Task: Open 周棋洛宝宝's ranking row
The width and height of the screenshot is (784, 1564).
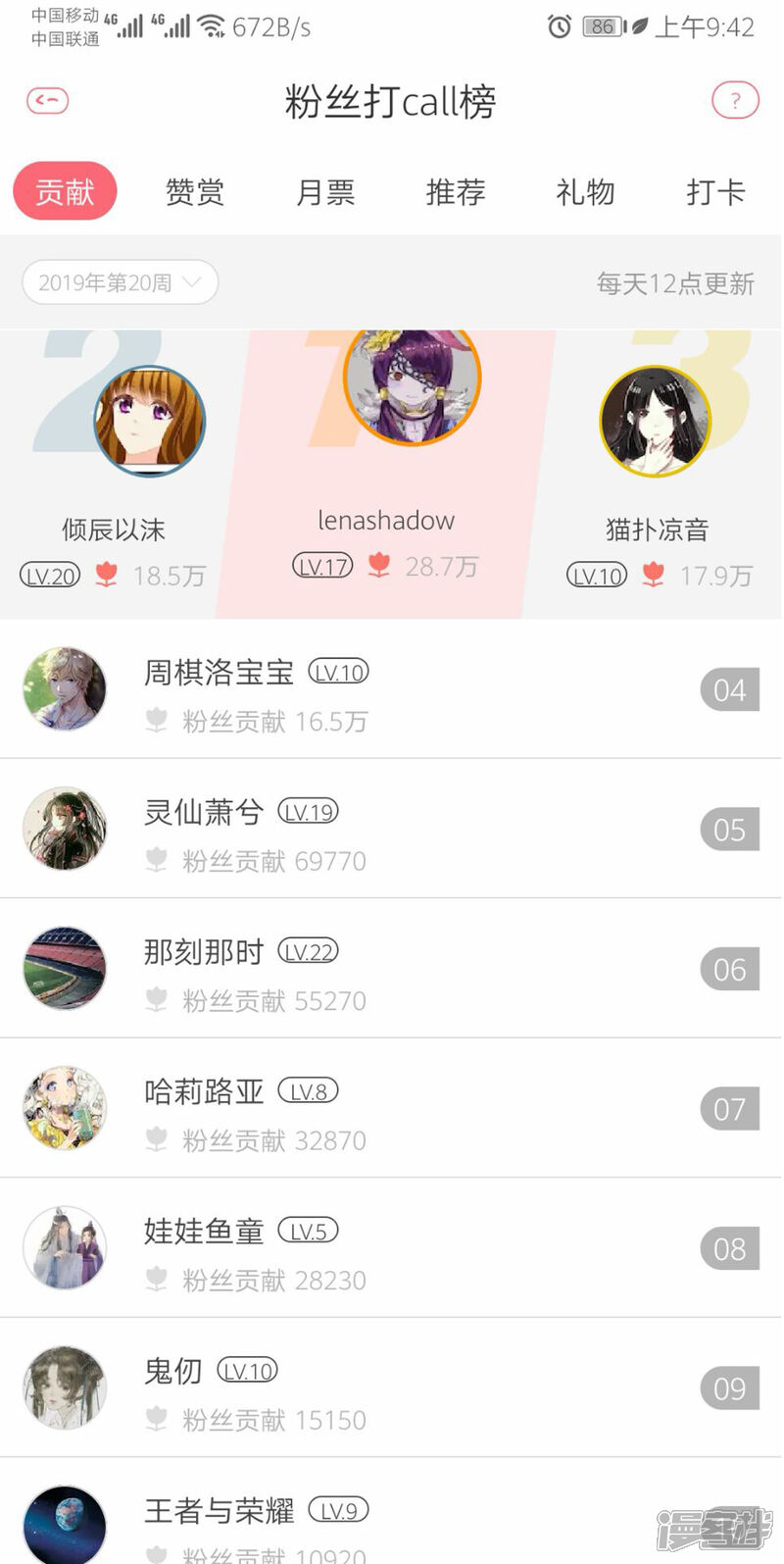Action: coord(392,689)
